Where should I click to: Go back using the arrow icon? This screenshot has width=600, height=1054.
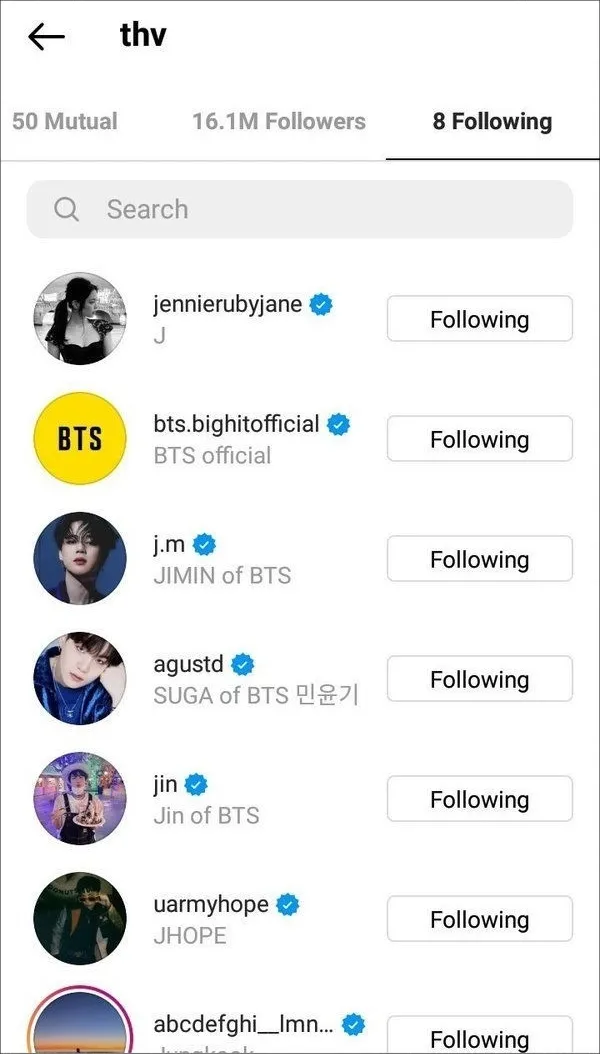(46, 38)
